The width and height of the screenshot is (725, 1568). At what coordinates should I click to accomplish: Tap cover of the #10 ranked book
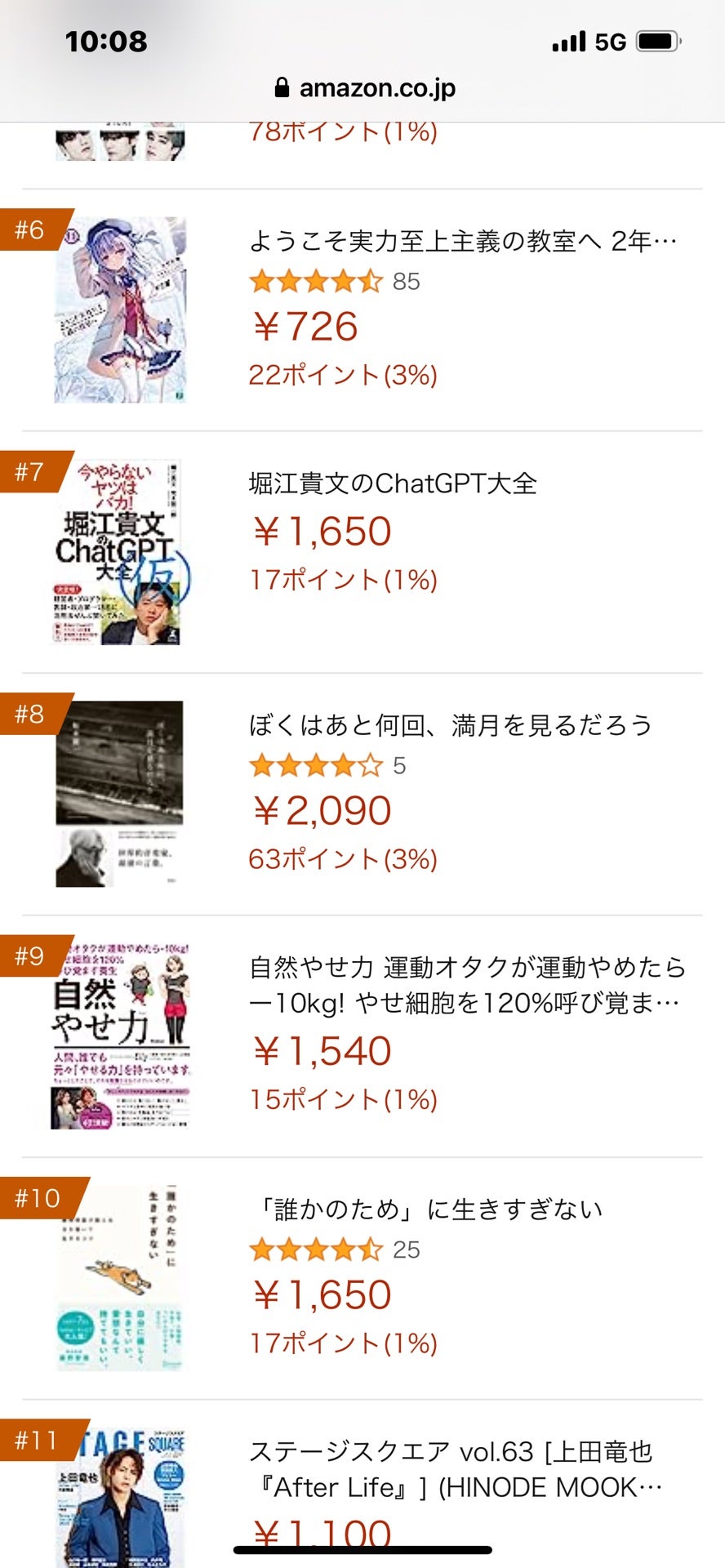tap(120, 1278)
